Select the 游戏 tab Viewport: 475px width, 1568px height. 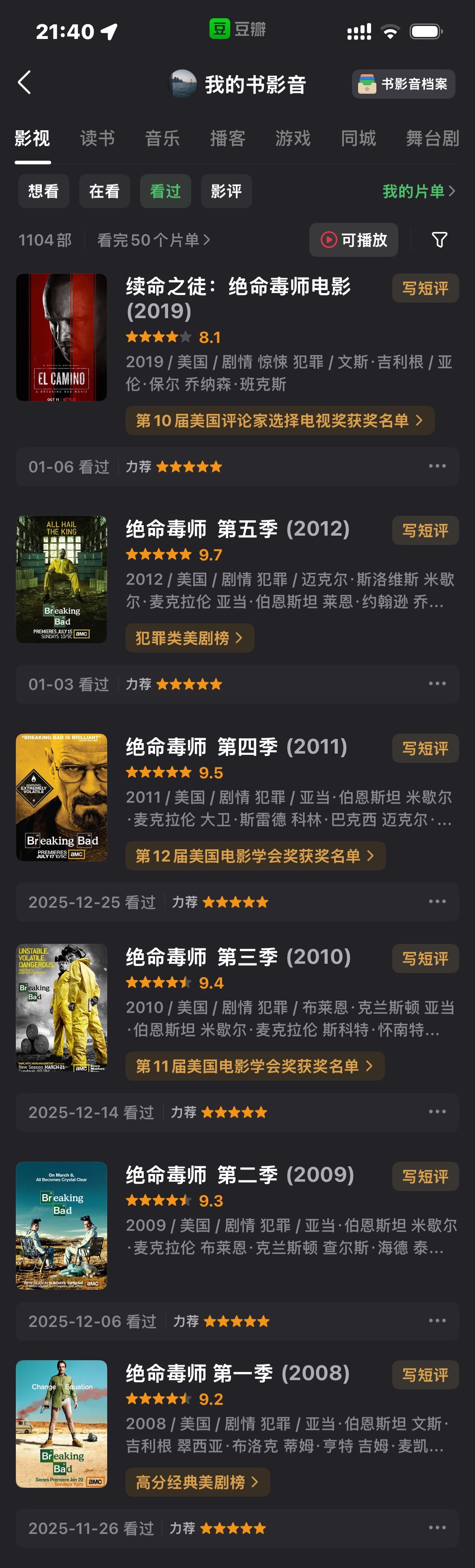click(x=293, y=139)
